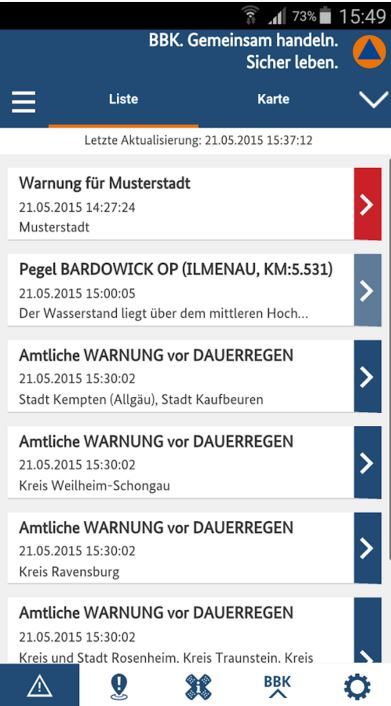Open the Pegel BARDOWICK OP warning
The image size is (391, 706).
pyautogui.click(x=195, y=290)
